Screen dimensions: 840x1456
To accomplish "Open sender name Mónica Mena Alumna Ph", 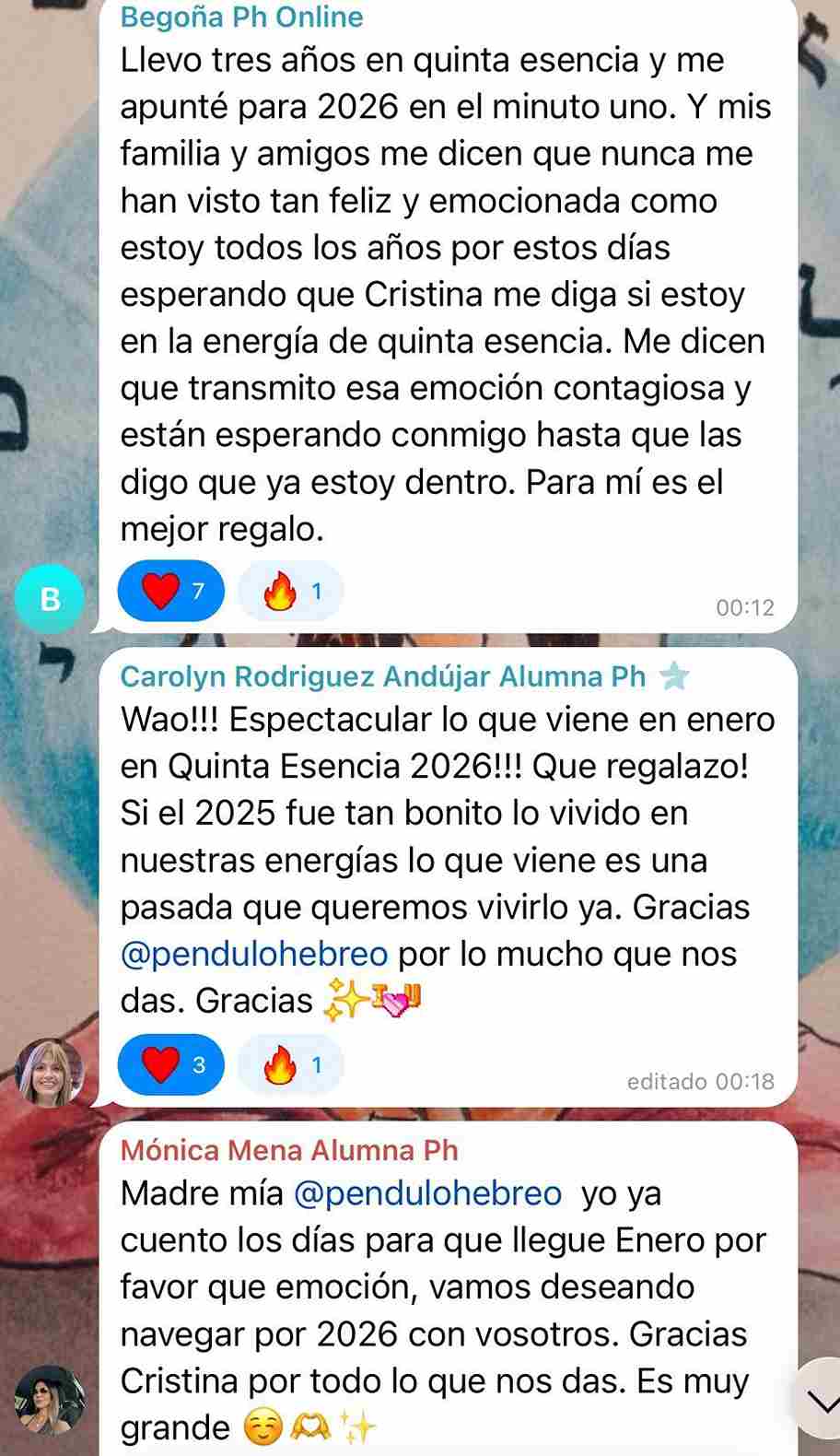I will [x=289, y=1150].
